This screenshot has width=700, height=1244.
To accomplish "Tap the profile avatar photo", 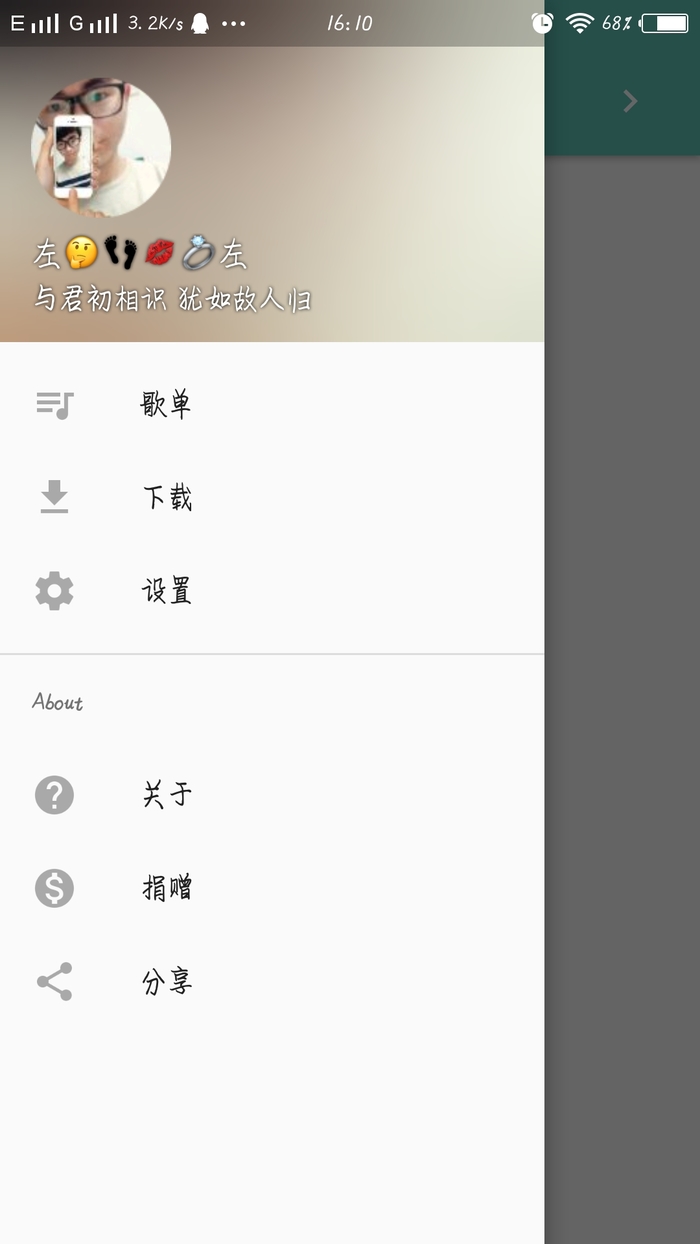I will [101, 148].
